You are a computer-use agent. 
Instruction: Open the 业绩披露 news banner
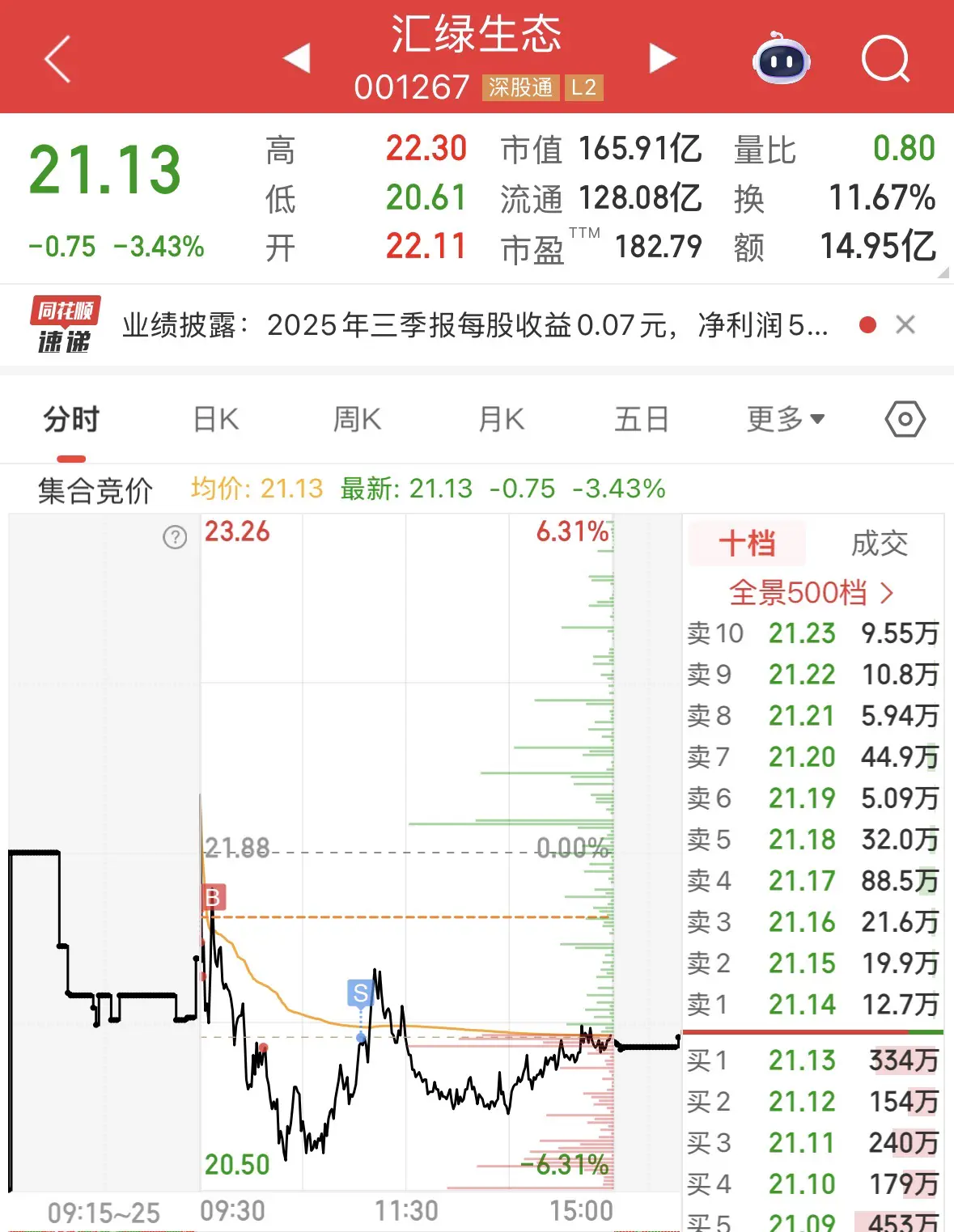click(474, 325)
